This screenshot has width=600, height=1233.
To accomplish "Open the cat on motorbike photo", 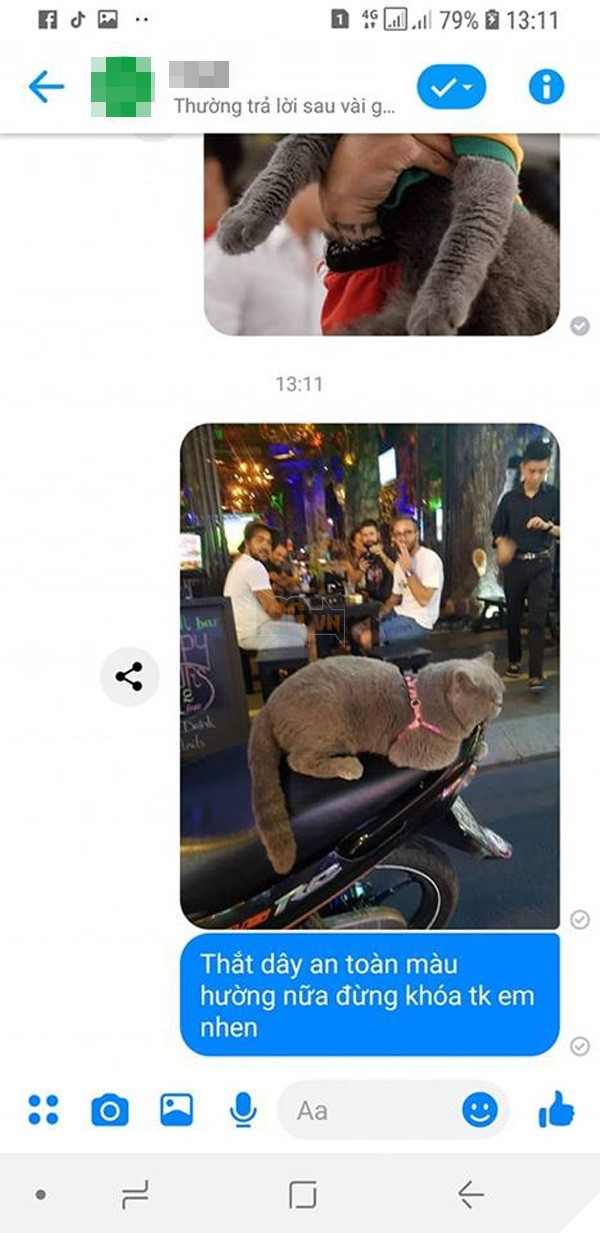I will coord(370,675).
